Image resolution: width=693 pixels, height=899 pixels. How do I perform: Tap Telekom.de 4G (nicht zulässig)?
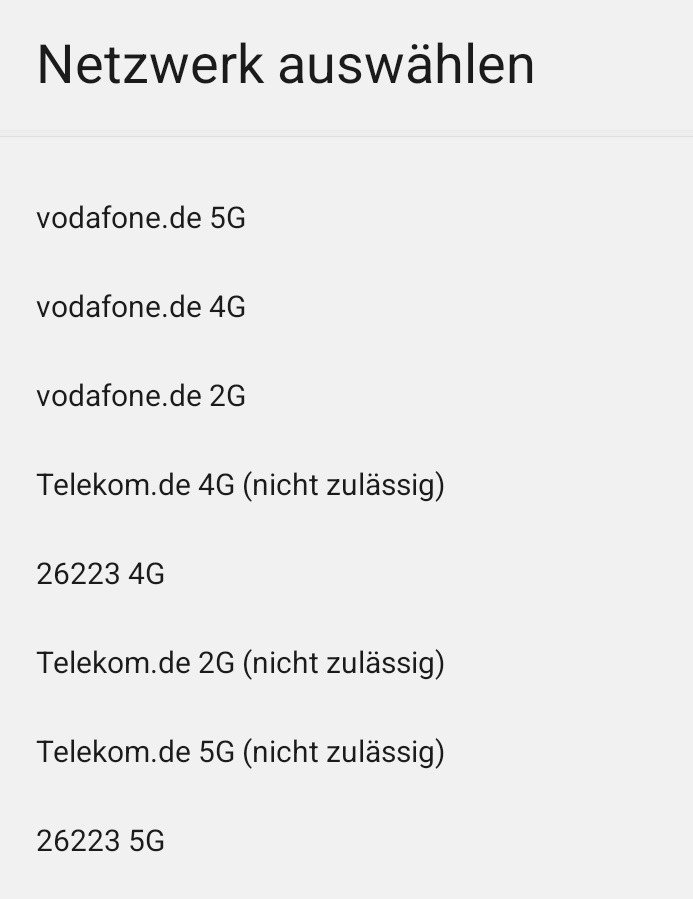240,485
